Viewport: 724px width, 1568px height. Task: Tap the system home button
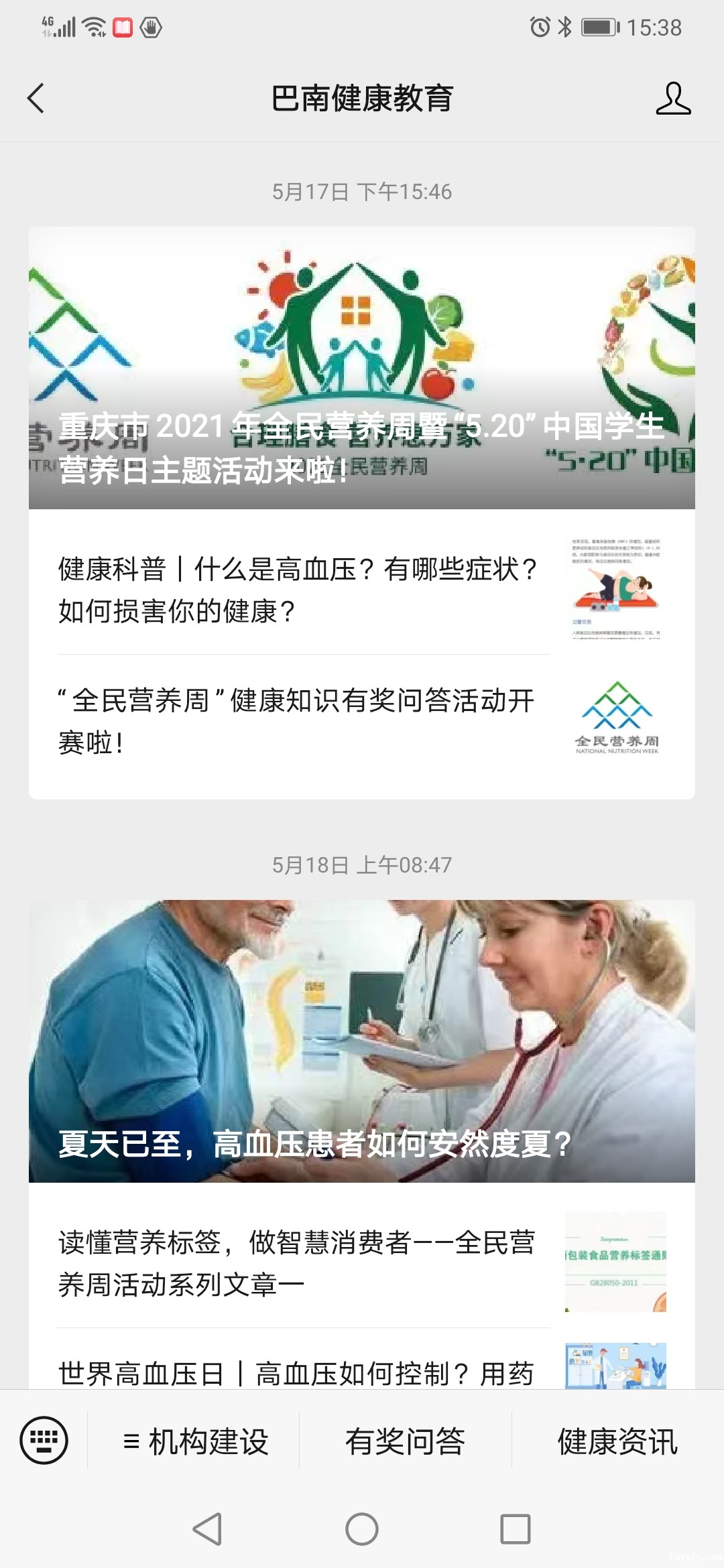pyautogui.click(x=362, y=1529)
